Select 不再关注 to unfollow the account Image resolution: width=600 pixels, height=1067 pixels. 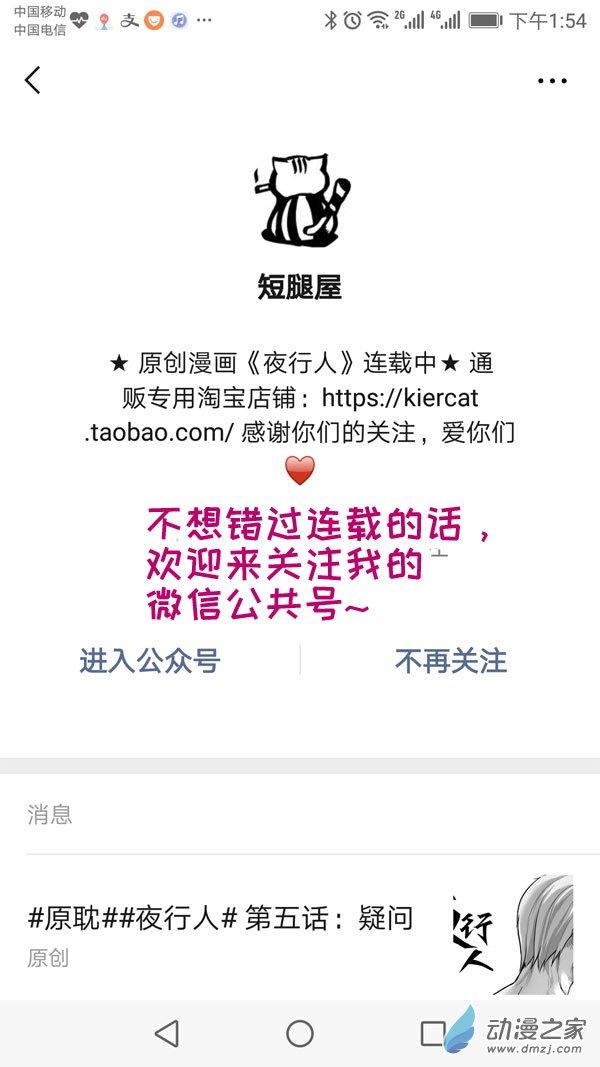(x=451, y=661)
